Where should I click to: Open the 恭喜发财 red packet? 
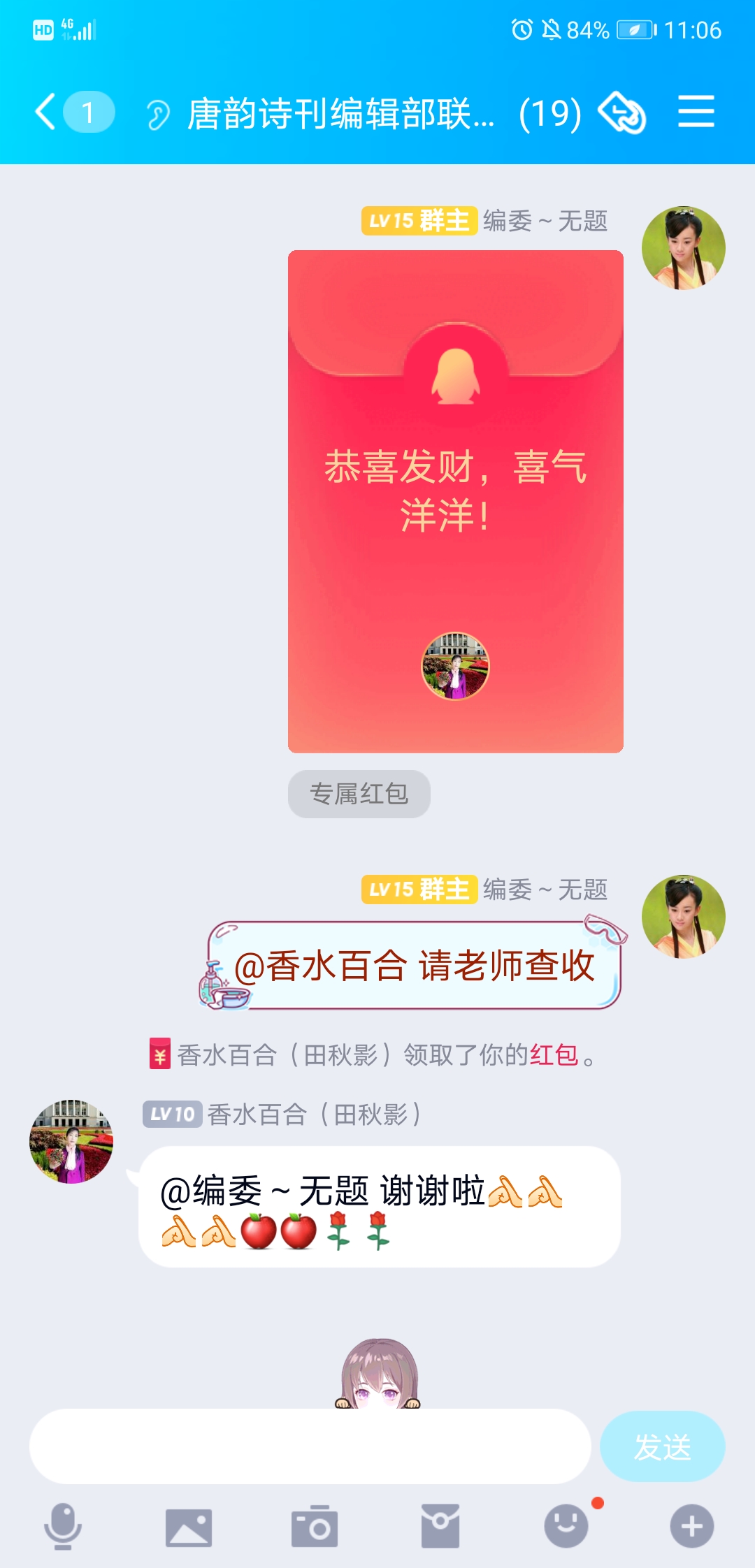(x=455, y=501)
